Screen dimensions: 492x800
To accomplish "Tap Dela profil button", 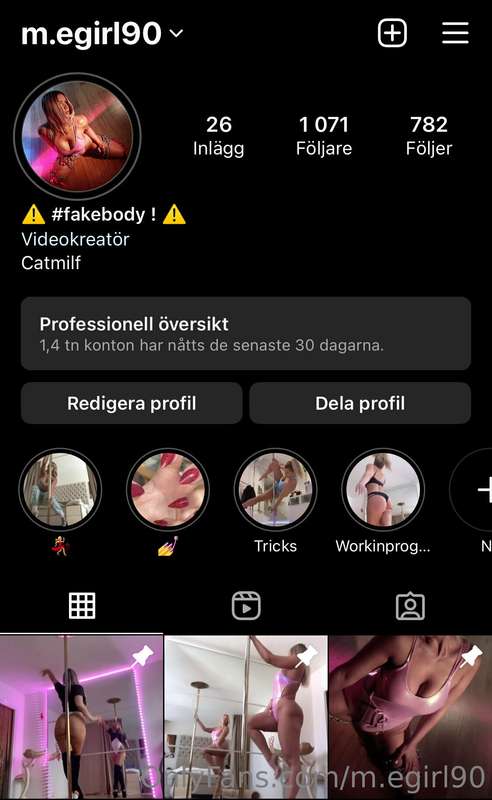I will 360,403.
